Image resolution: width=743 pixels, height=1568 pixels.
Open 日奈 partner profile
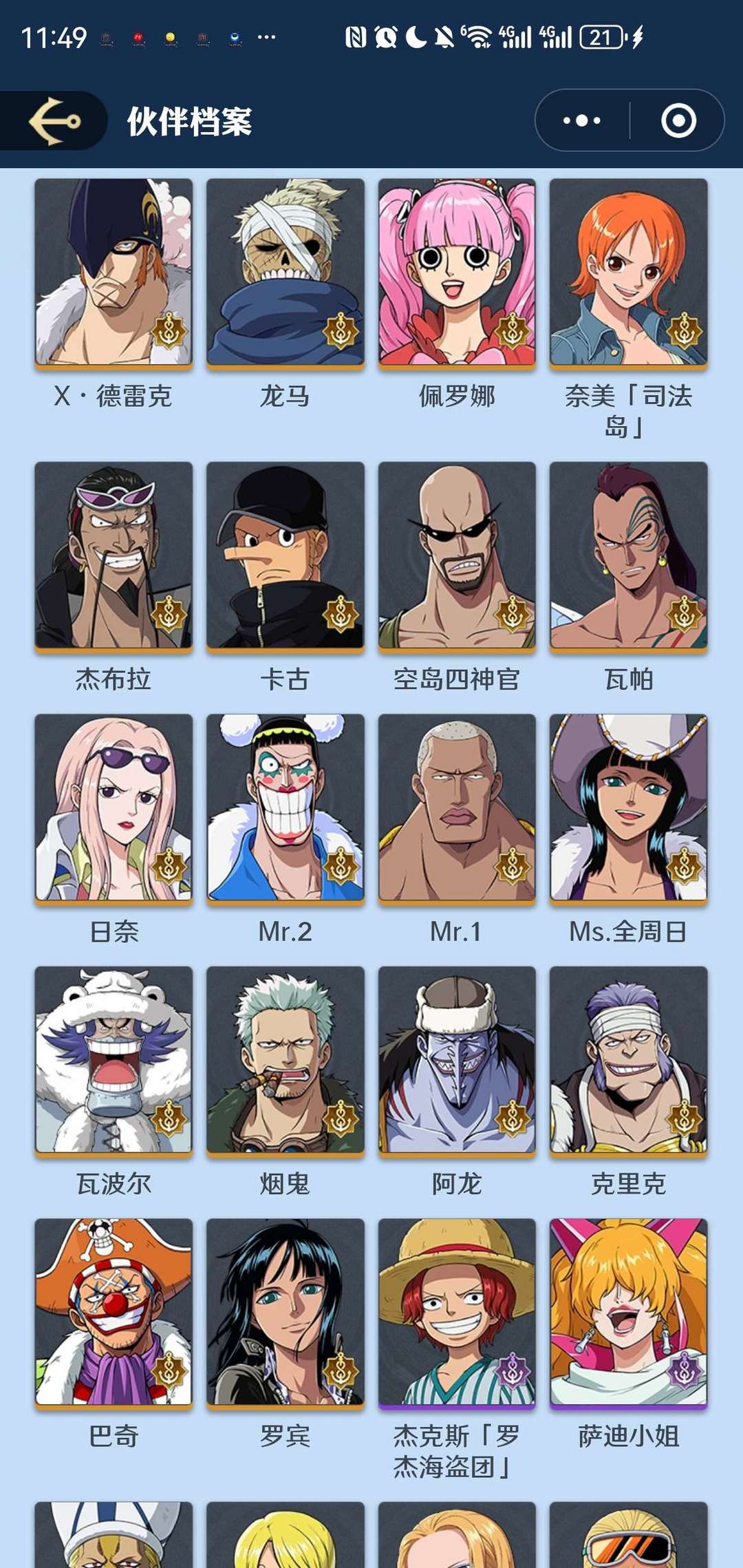click(114, 807)
